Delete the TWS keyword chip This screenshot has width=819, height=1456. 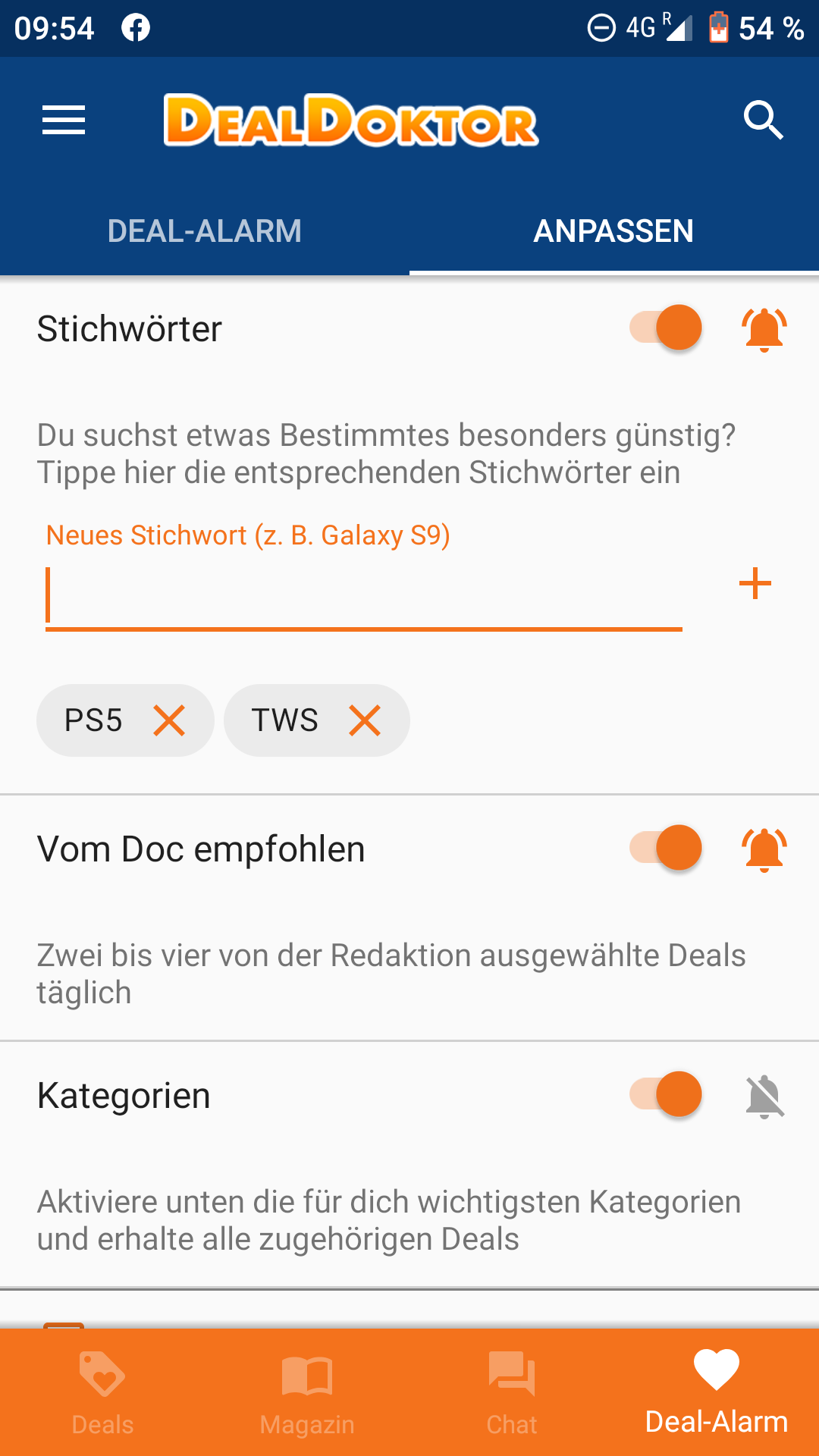click(x=365, y=720)
